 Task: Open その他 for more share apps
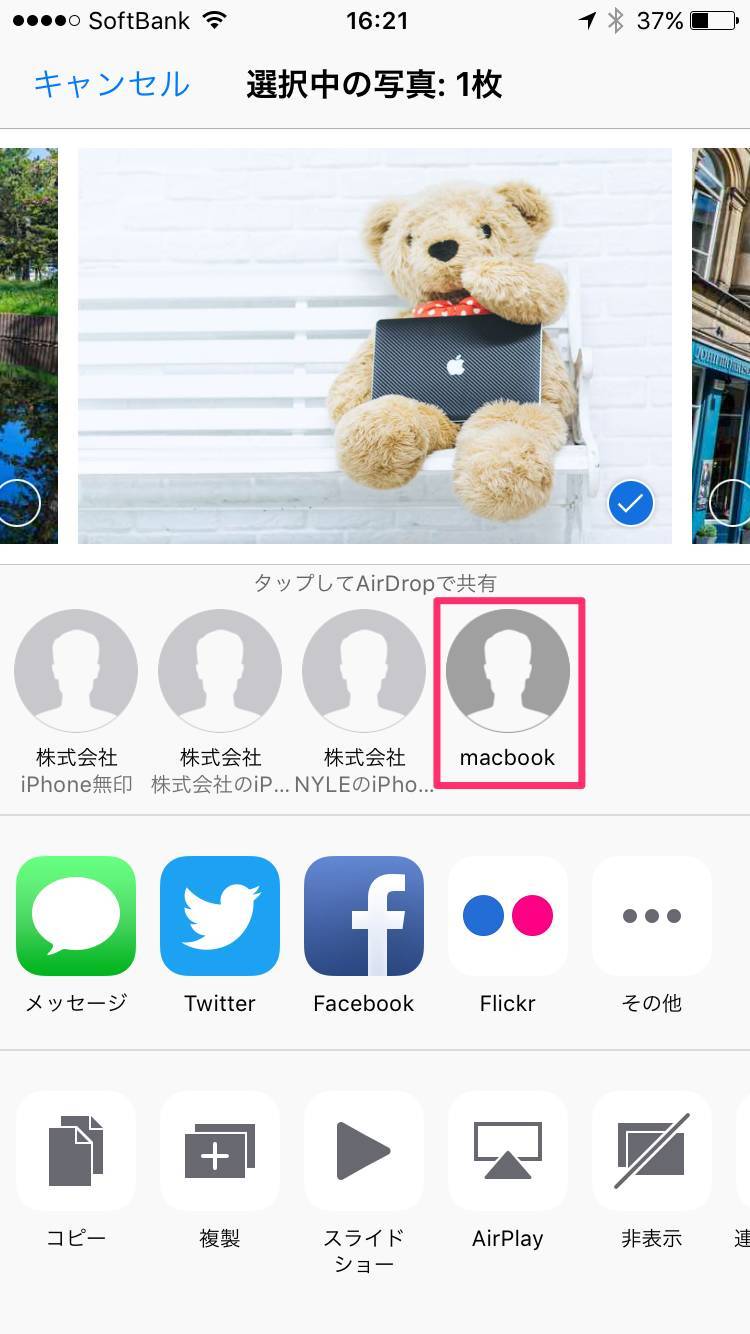[x=652, y=916]
